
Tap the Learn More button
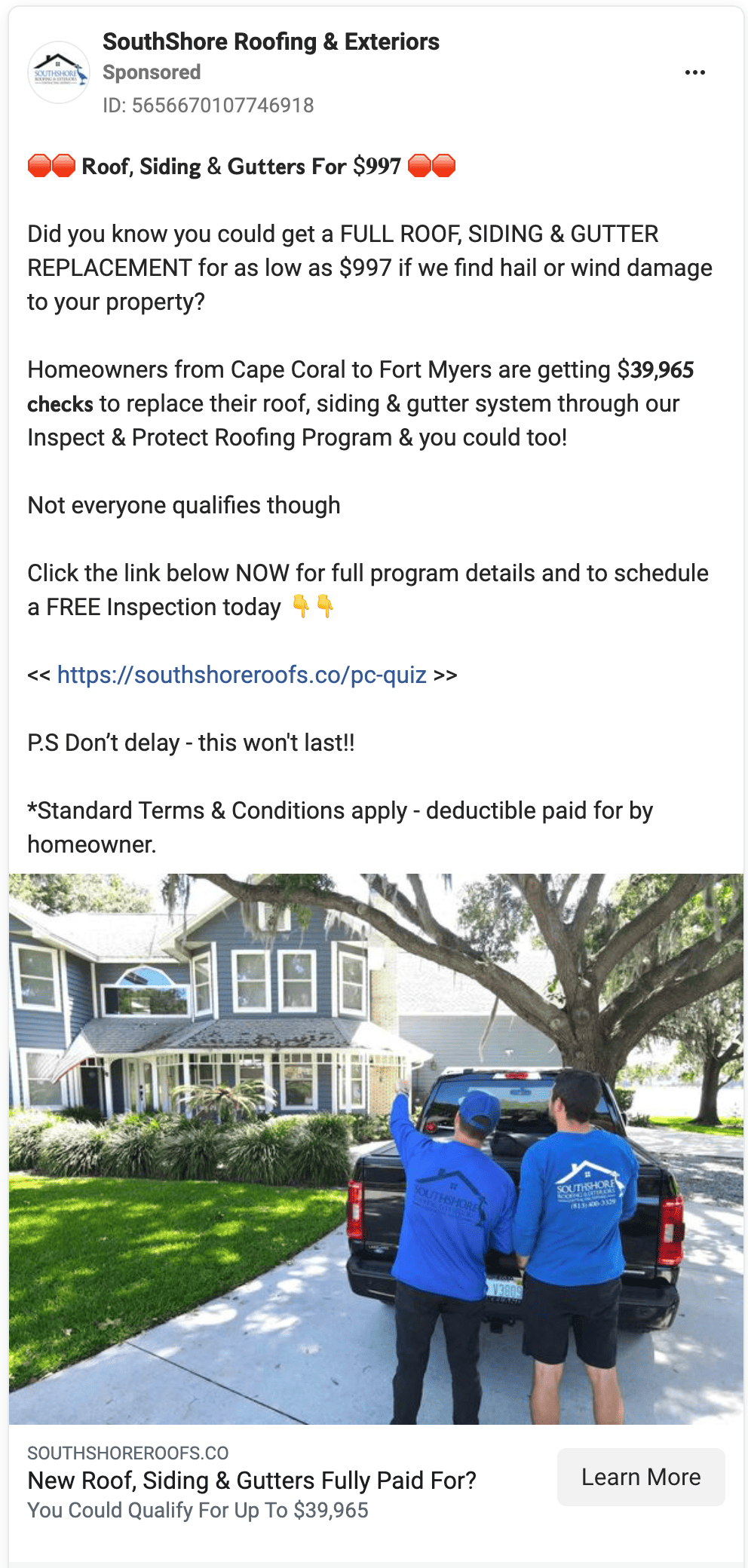point(641,1477)
